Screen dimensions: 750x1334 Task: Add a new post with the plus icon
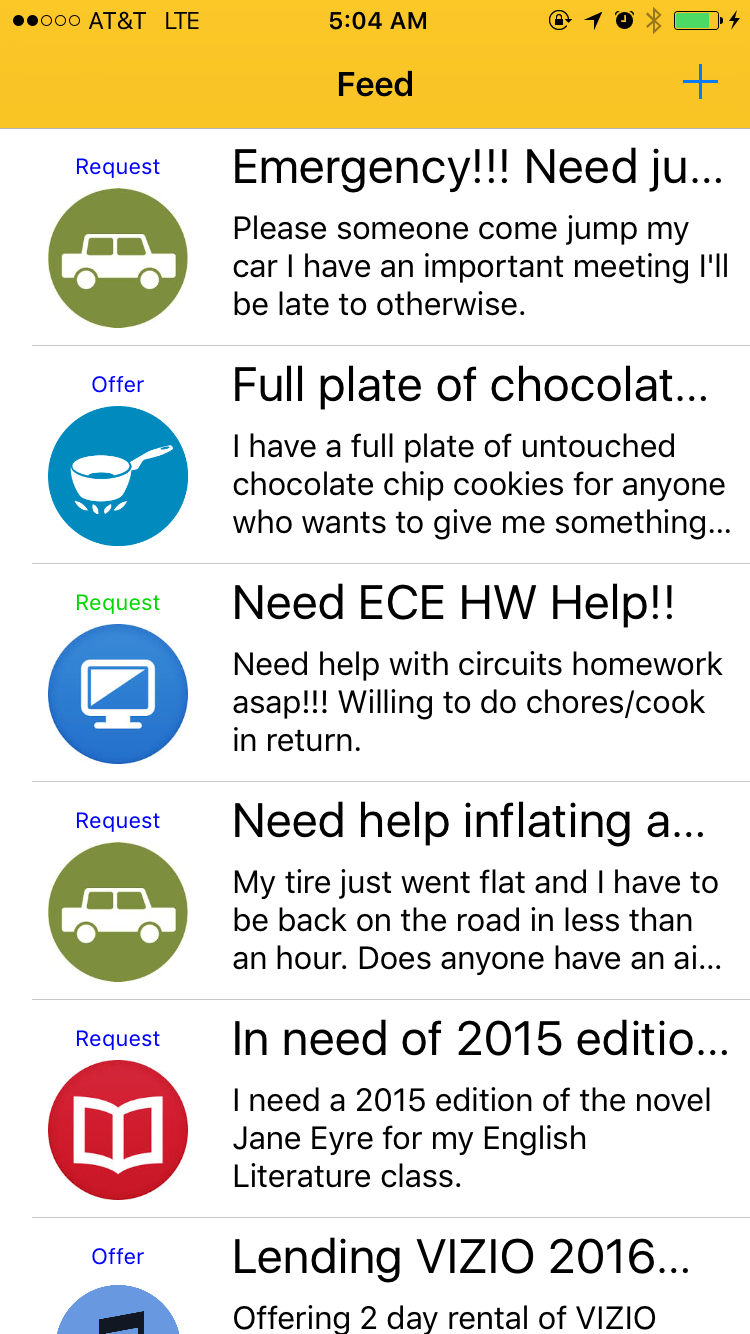(x=700, y=83)
